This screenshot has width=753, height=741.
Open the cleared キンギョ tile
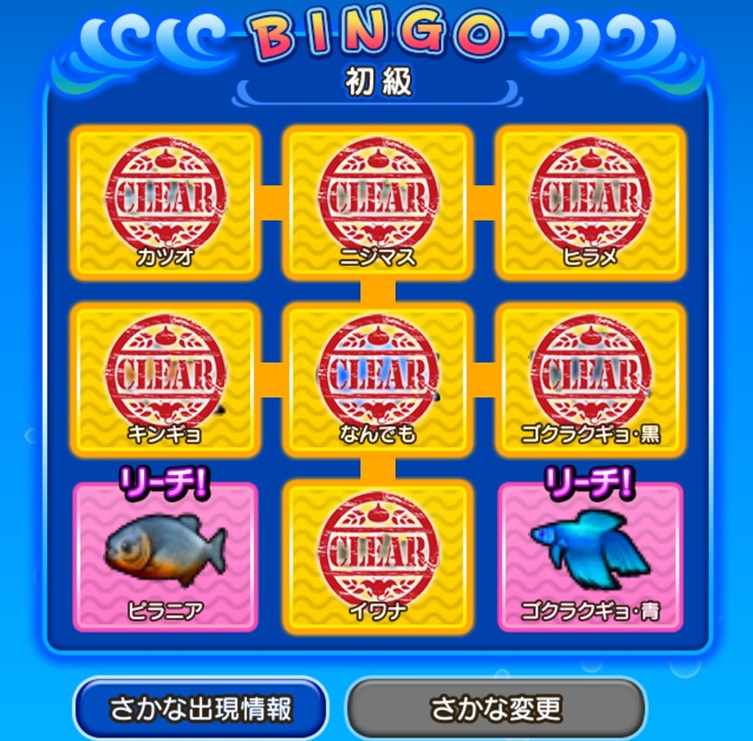pos(166,379)
